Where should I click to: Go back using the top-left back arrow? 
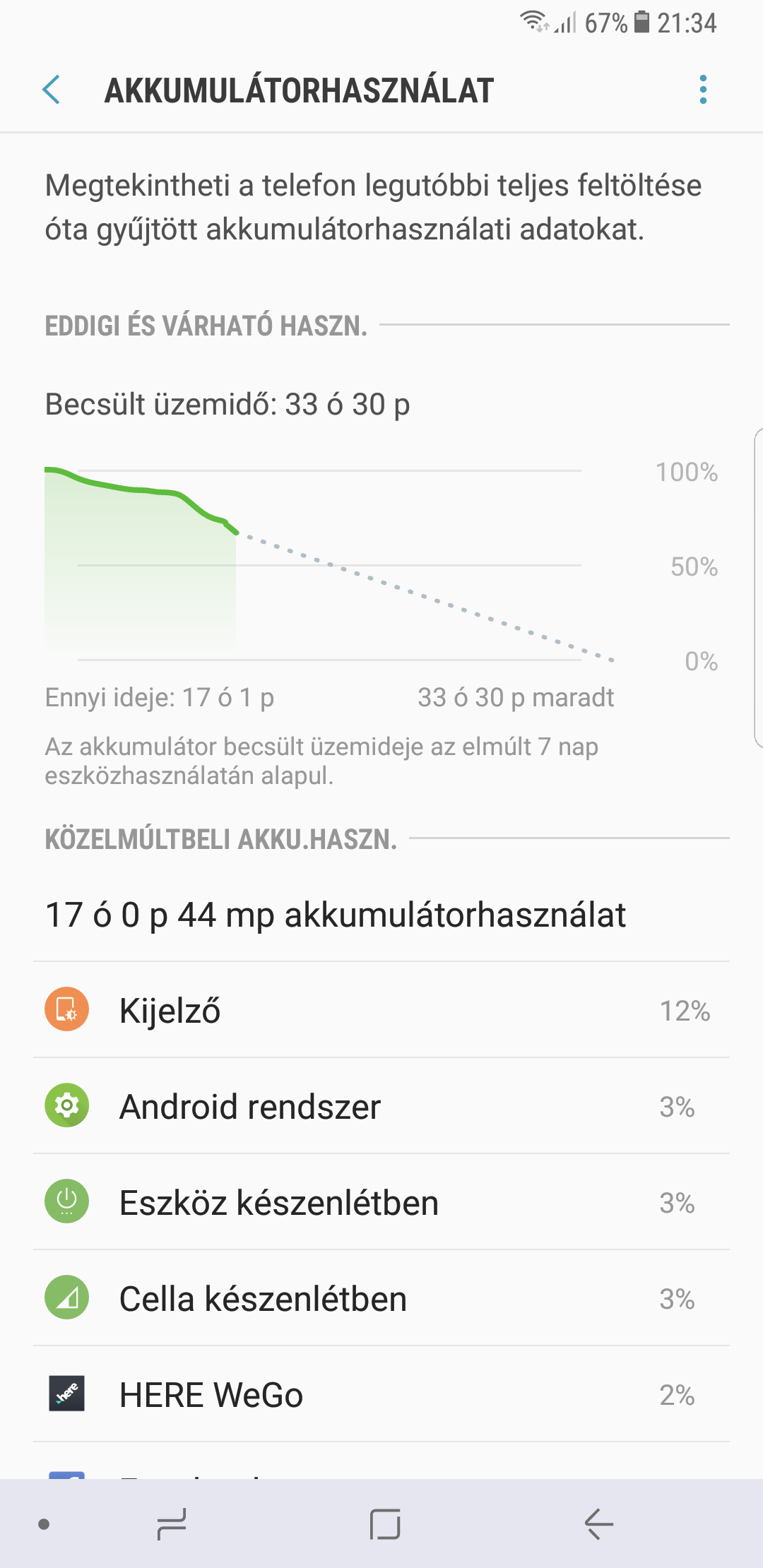(x=52, y=90)
